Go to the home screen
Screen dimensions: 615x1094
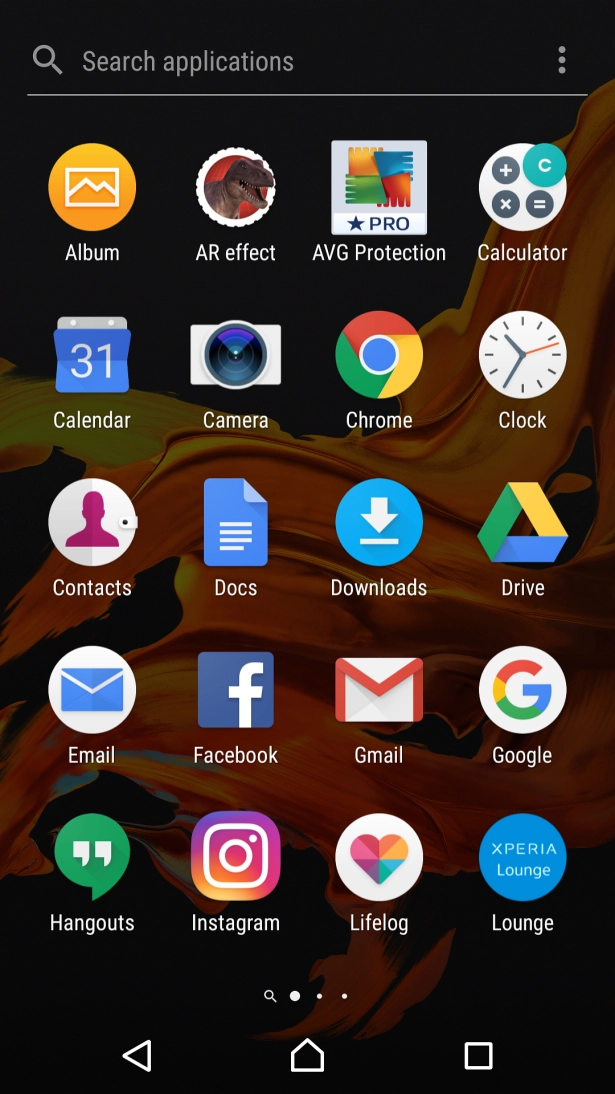click(x=307, y=1055)
